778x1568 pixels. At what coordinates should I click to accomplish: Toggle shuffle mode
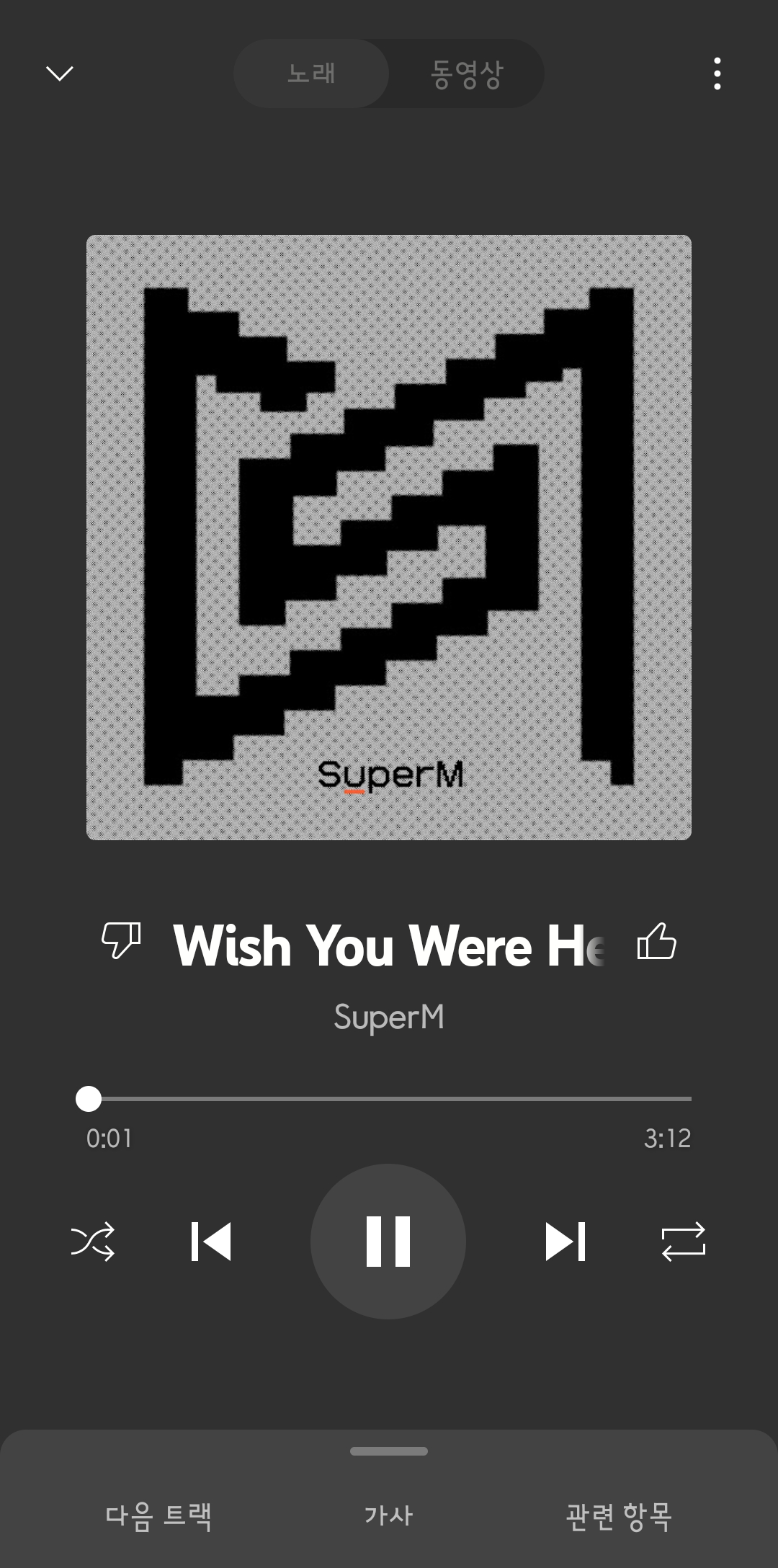[93, 1241]
